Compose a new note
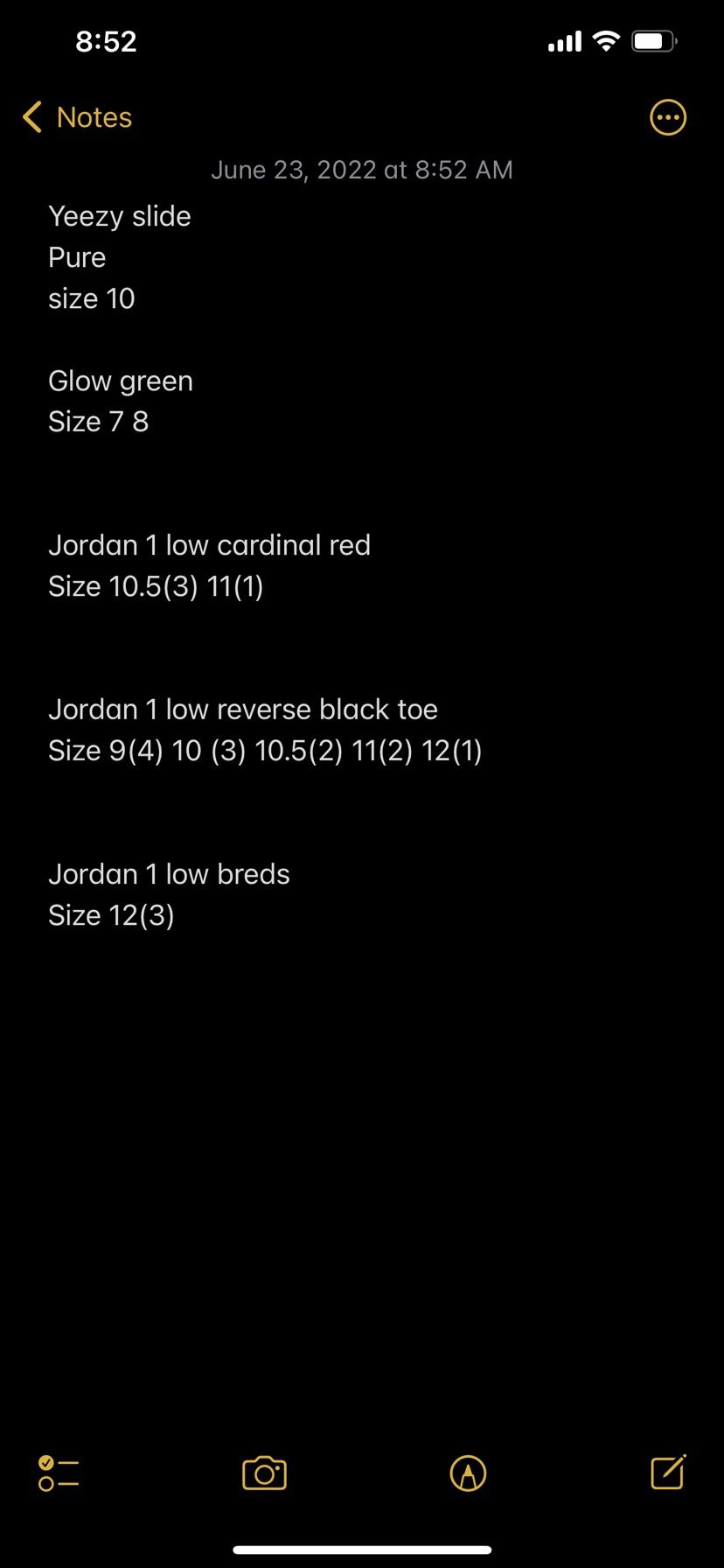The image size is (724, 1568). (x=668, y=1472)
